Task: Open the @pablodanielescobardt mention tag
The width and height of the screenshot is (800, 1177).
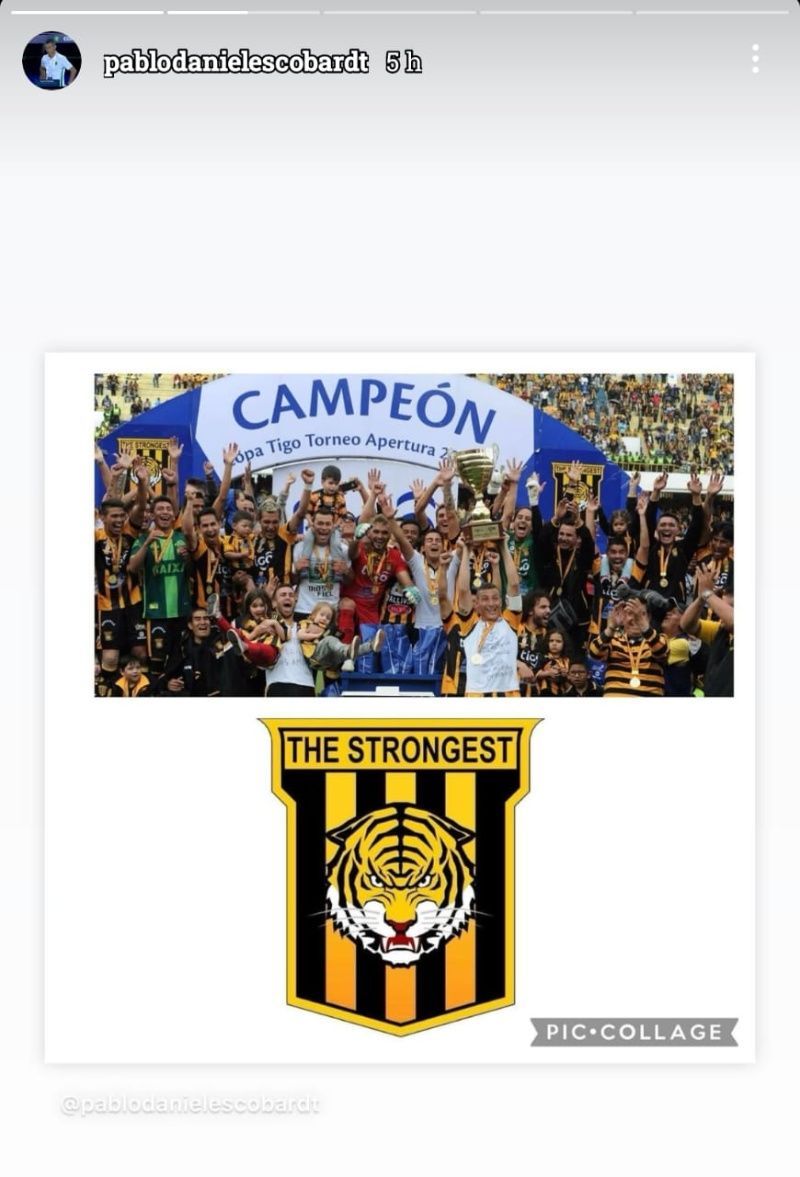Action: [190, 1105]
